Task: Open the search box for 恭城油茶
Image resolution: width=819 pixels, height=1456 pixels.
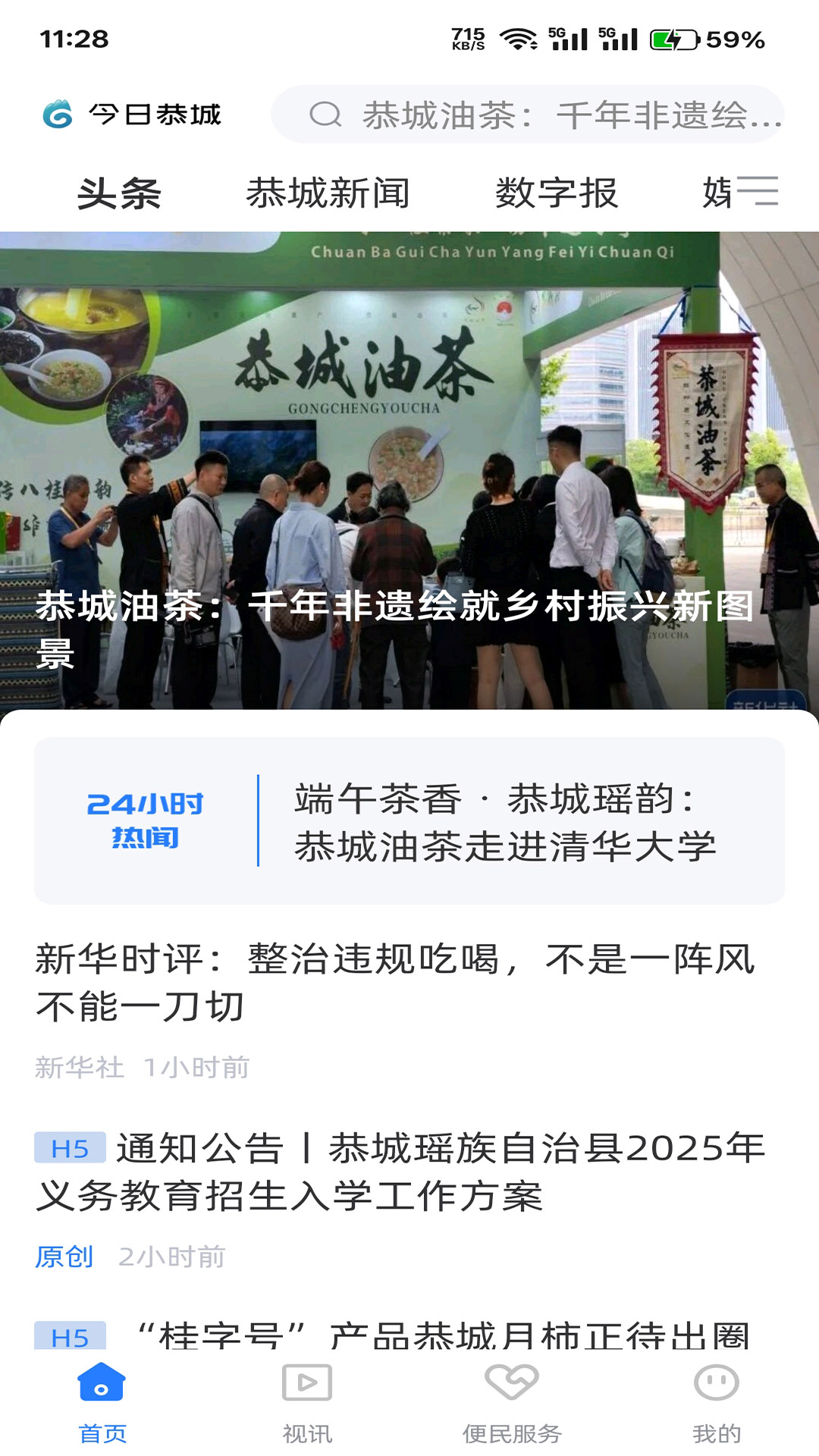Action: (x=527, y=115)
